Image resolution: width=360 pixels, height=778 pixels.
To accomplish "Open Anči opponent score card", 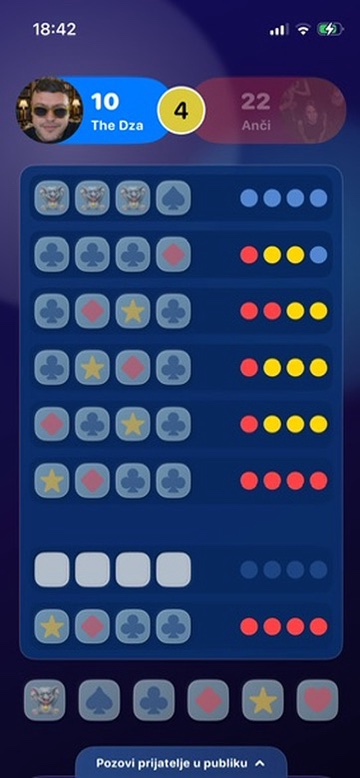I will pyautogui.click(x=268, y=110).
